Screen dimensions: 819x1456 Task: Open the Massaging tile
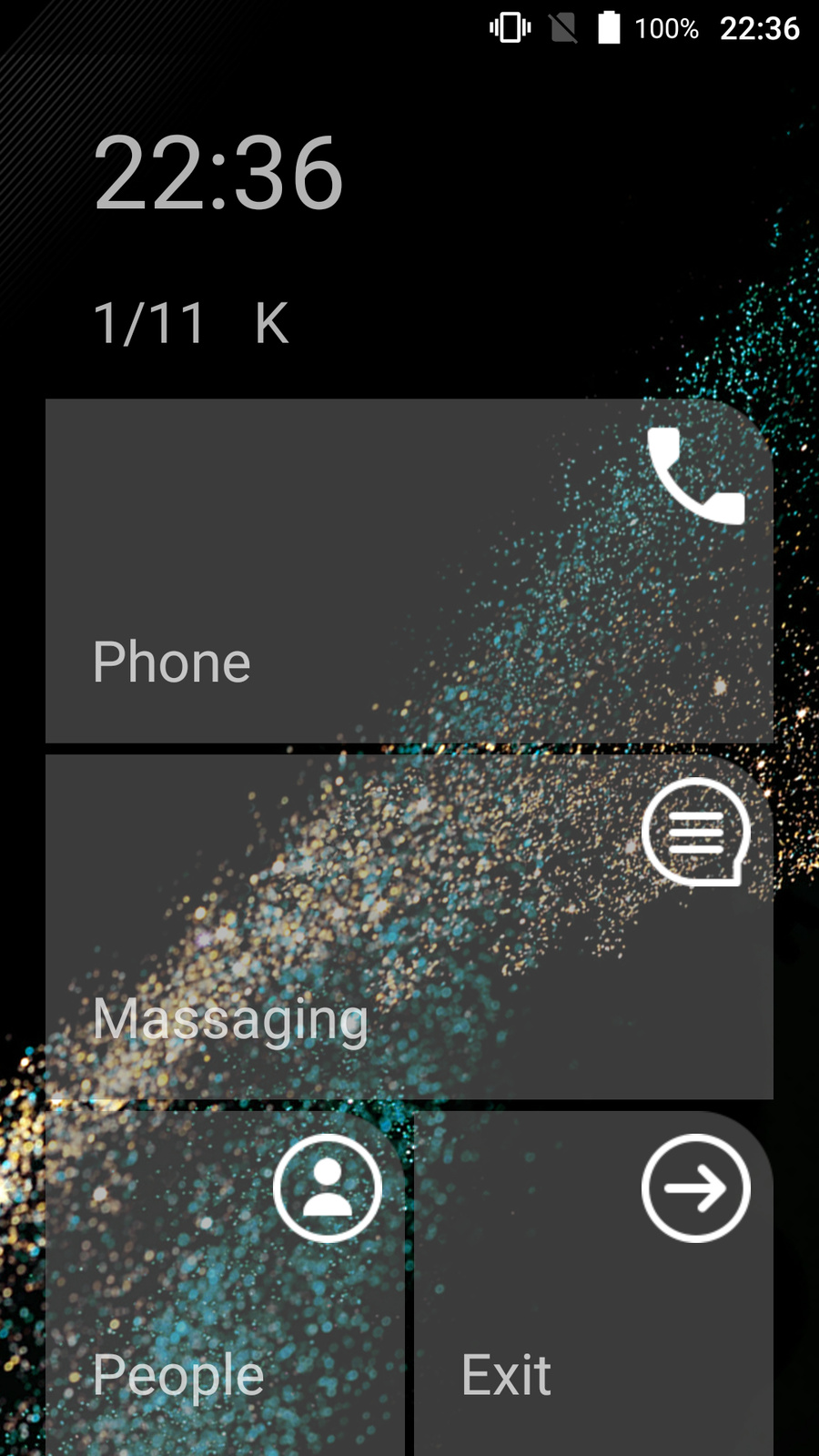(x=409, y=926)
